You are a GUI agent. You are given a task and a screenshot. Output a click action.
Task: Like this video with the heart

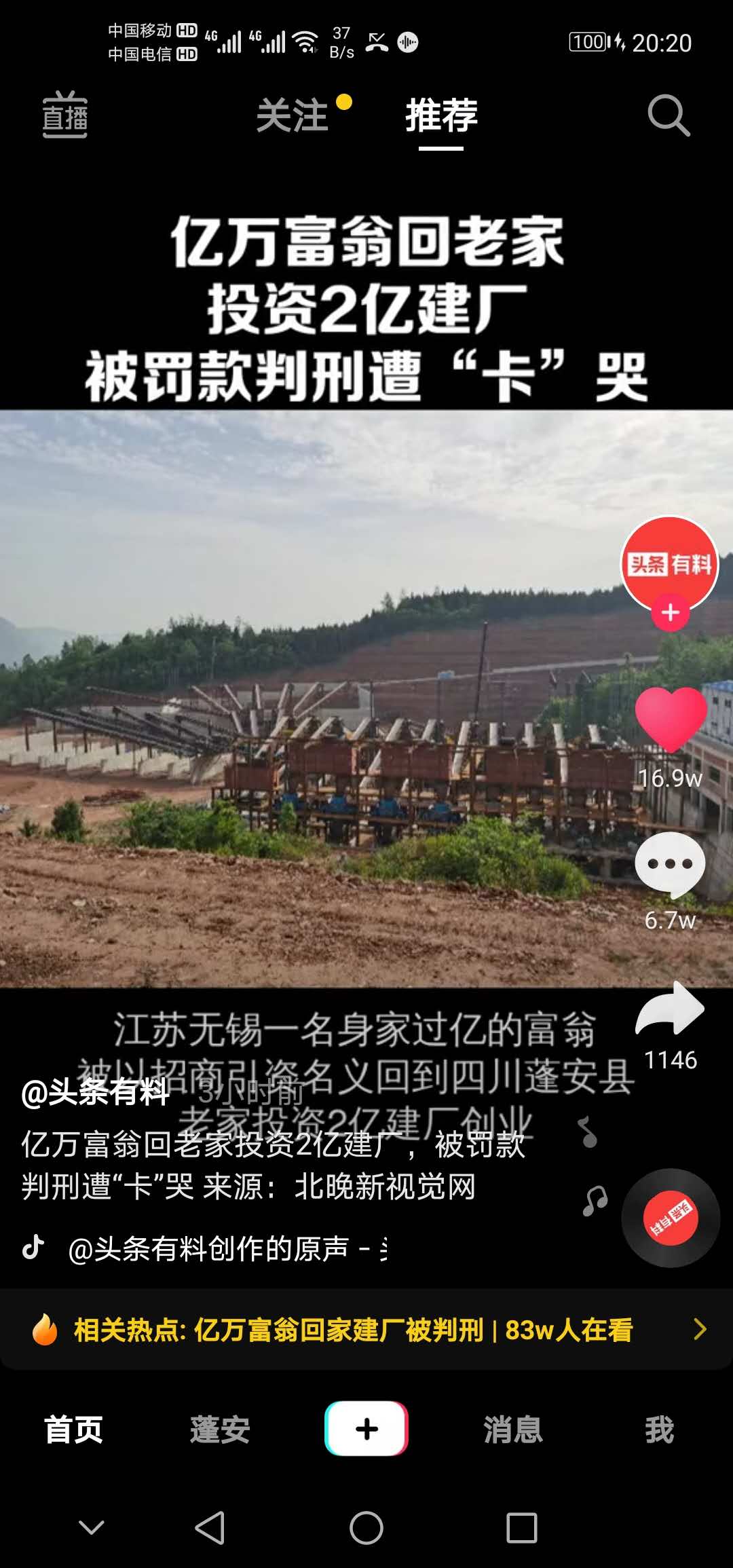pyautogui.click(x=671, y=720)
